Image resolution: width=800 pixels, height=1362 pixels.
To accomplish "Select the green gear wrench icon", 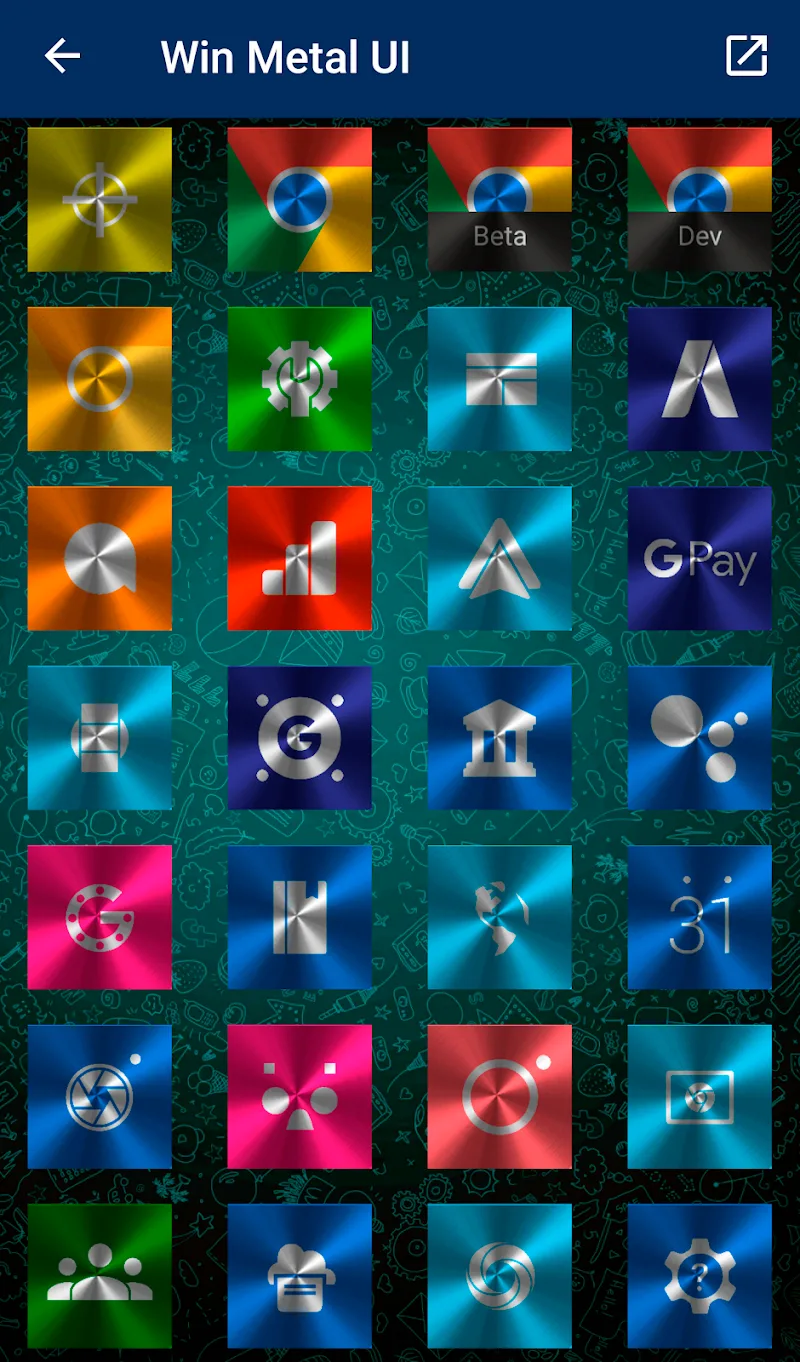I will click(x=299, y=378).
